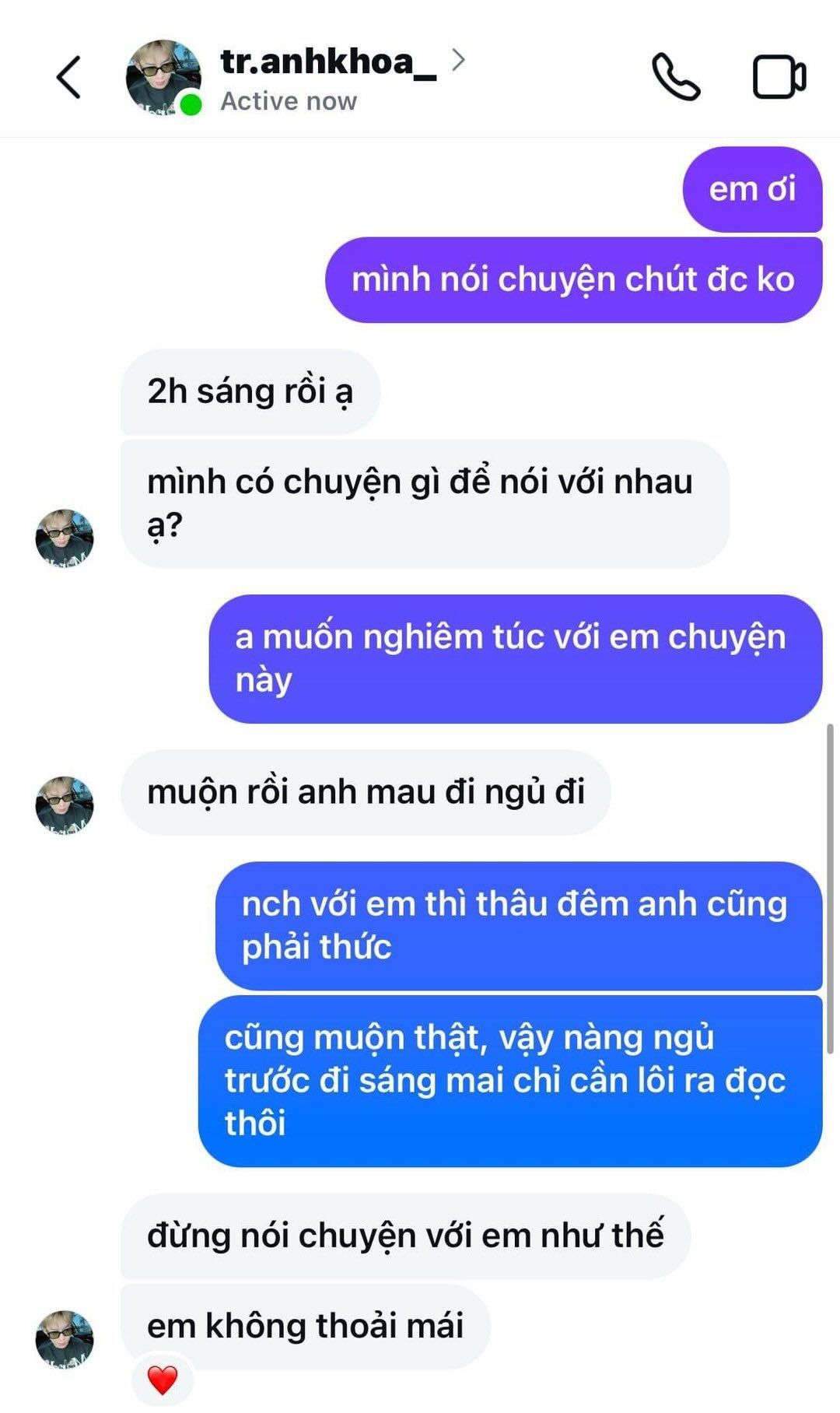Screen dimensions: 840x1413
Task: Tap the heart reaction under 'em không thoải mái'
Action: pos(163,1380)
